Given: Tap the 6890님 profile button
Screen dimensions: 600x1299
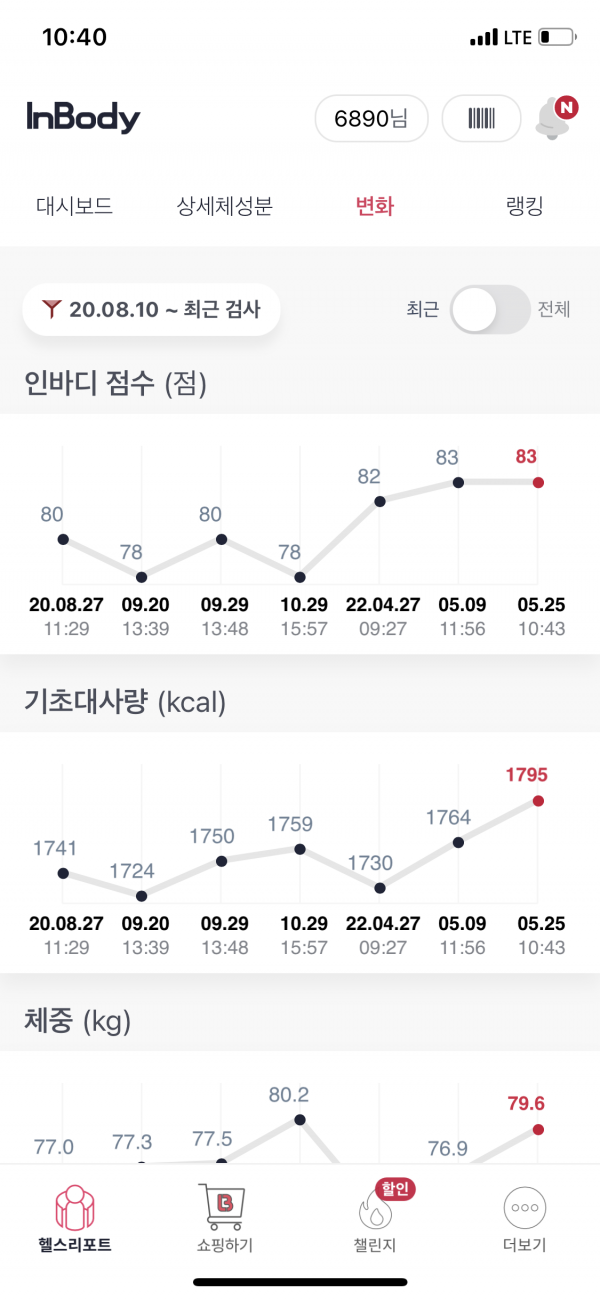Looking at the screenshot, I should (371, 120).
